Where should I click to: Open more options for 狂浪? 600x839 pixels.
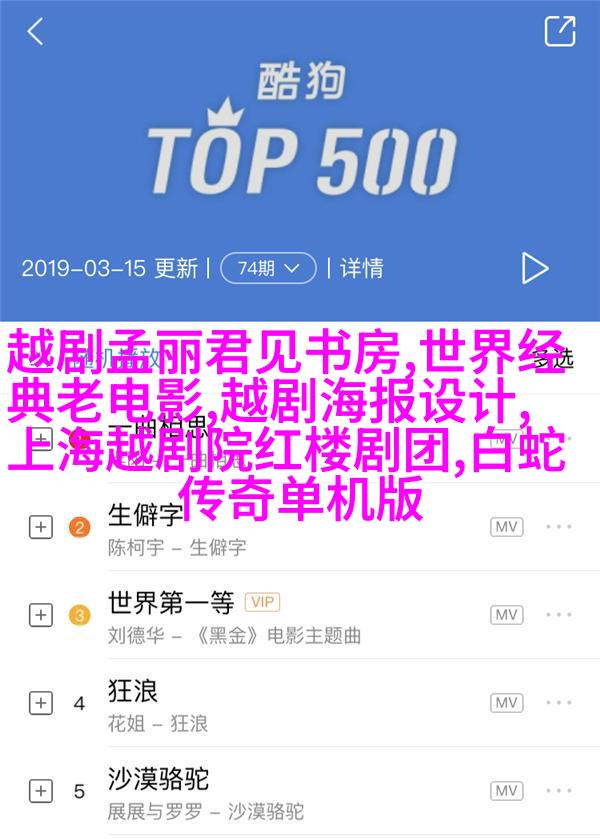(x=558, y=702)
